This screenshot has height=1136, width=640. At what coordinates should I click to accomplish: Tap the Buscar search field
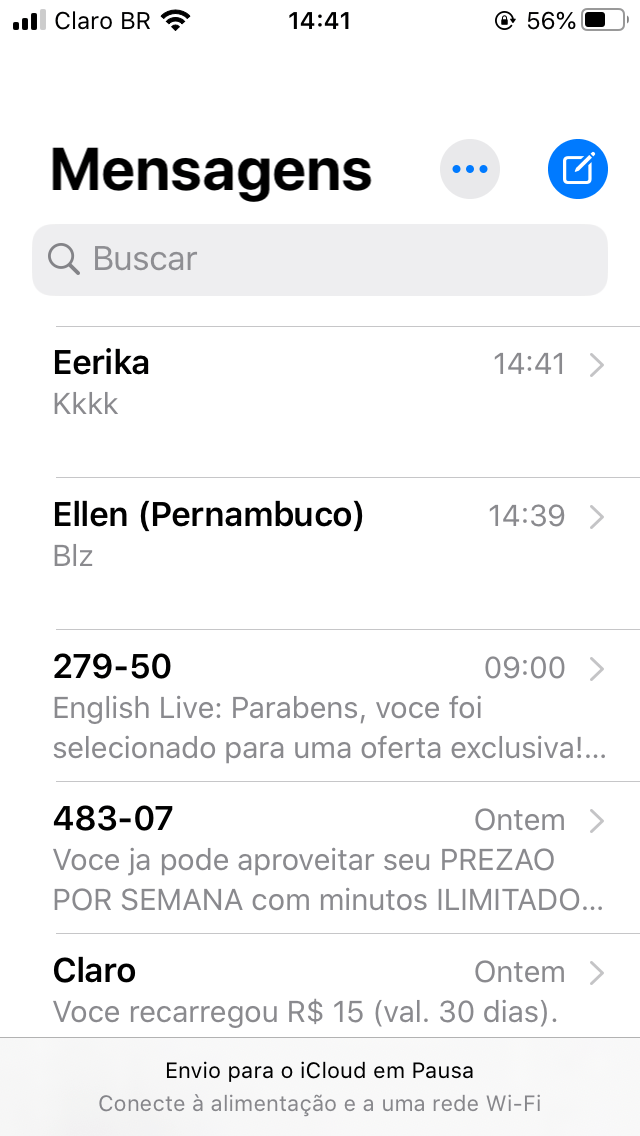pos(320,259)
